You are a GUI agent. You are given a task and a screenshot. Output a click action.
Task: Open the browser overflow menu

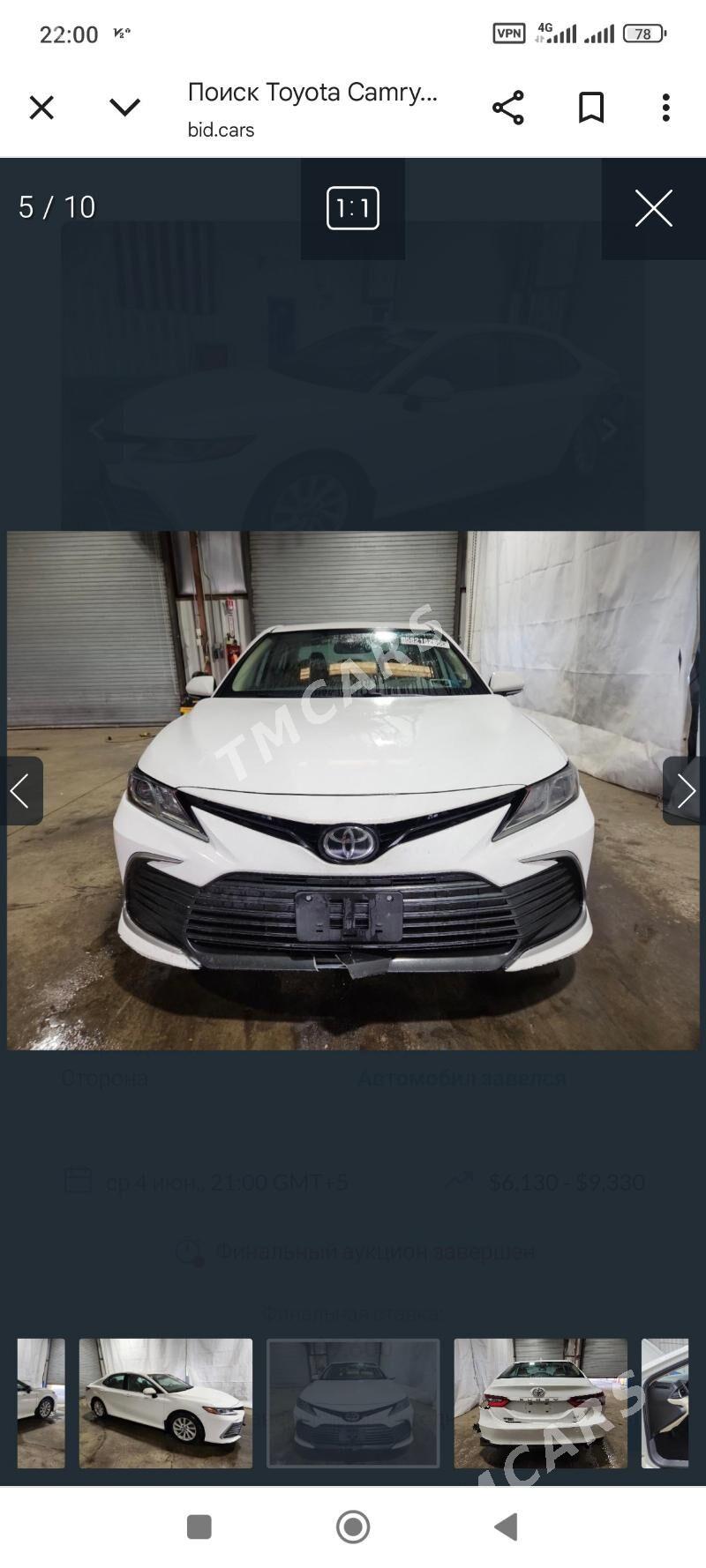pyautogui.click(x=666, y=108)
